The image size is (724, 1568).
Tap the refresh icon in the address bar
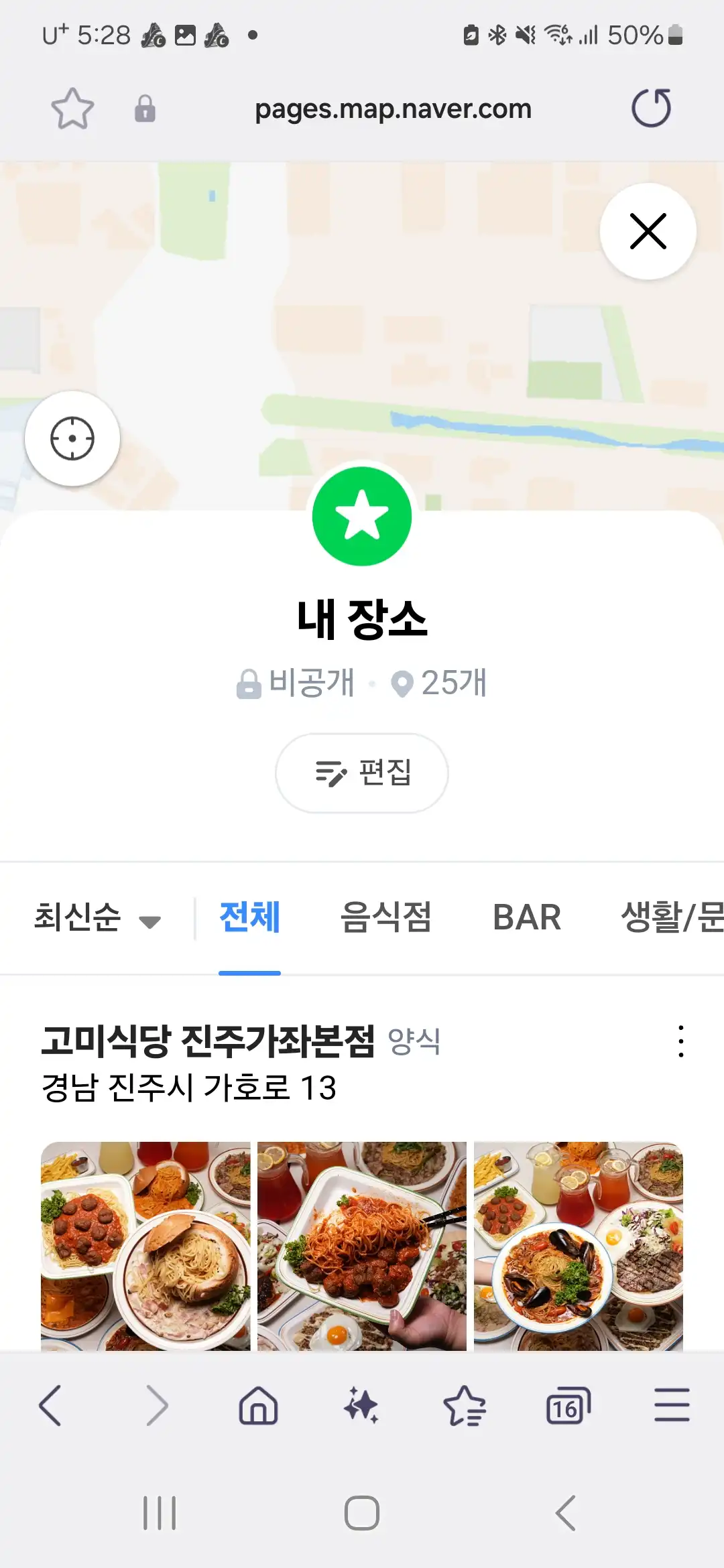coord(650,108)
